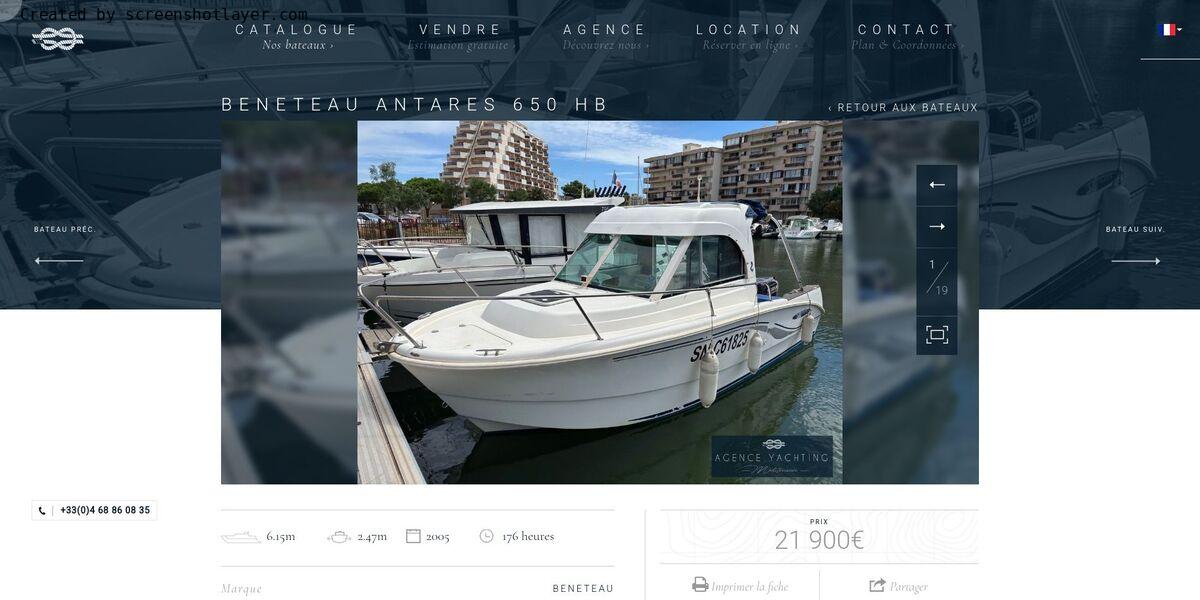Share this Beneteau listing via Partager

(898, 586)
